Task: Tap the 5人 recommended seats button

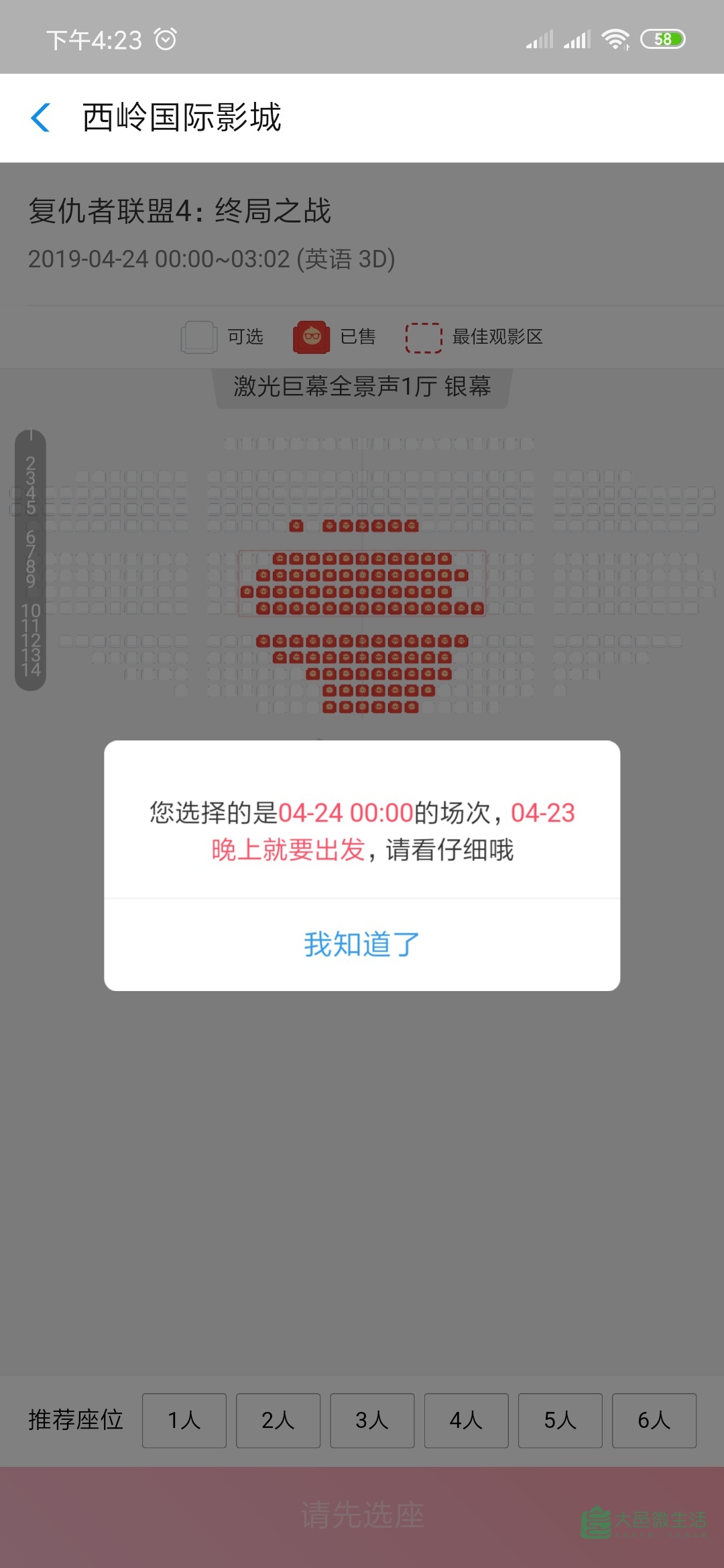Action: [x=560, y=1420]
